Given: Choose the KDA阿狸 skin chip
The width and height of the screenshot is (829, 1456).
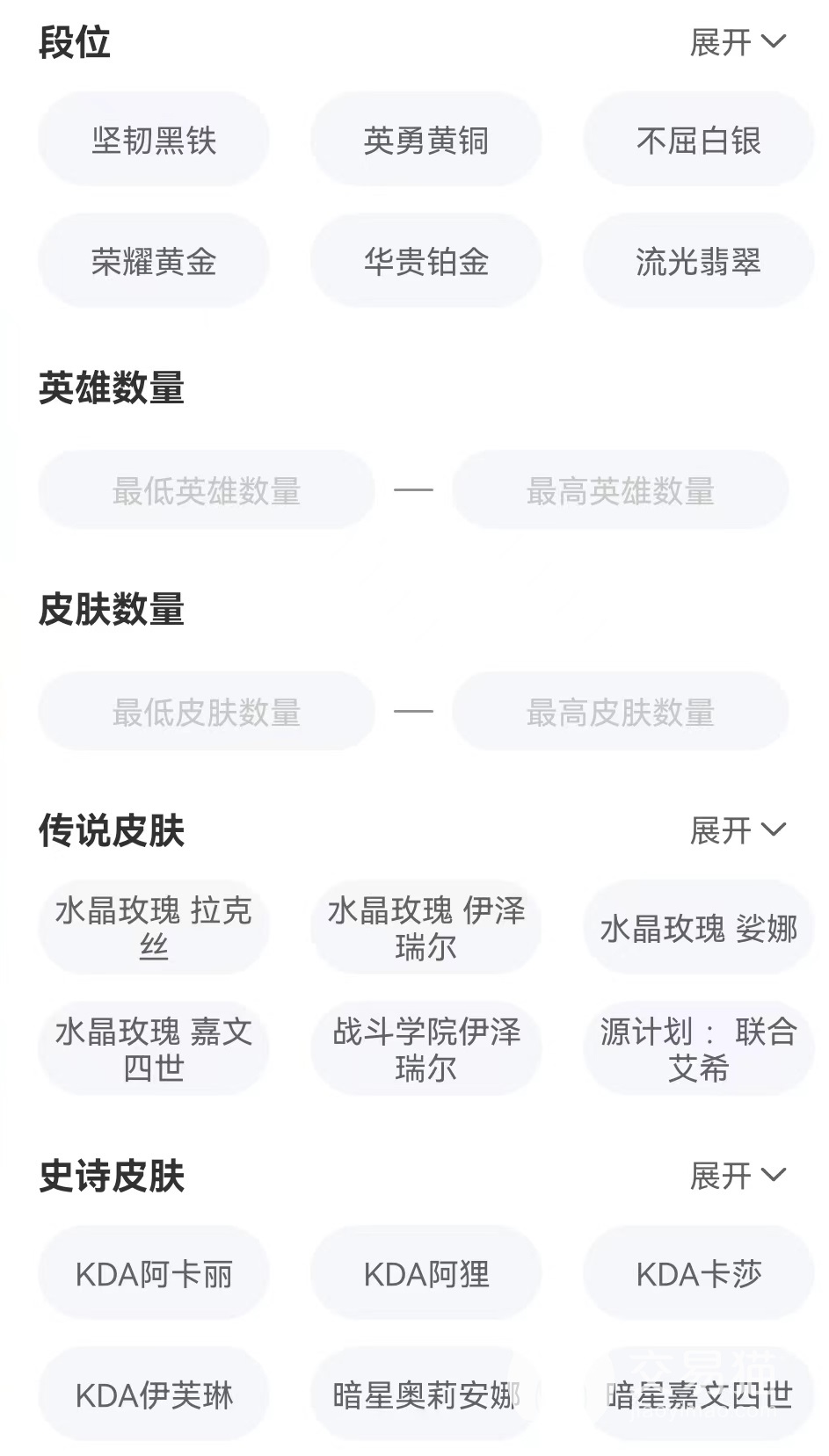Looking at the screenshot, I should click(x=426, y=1273).
